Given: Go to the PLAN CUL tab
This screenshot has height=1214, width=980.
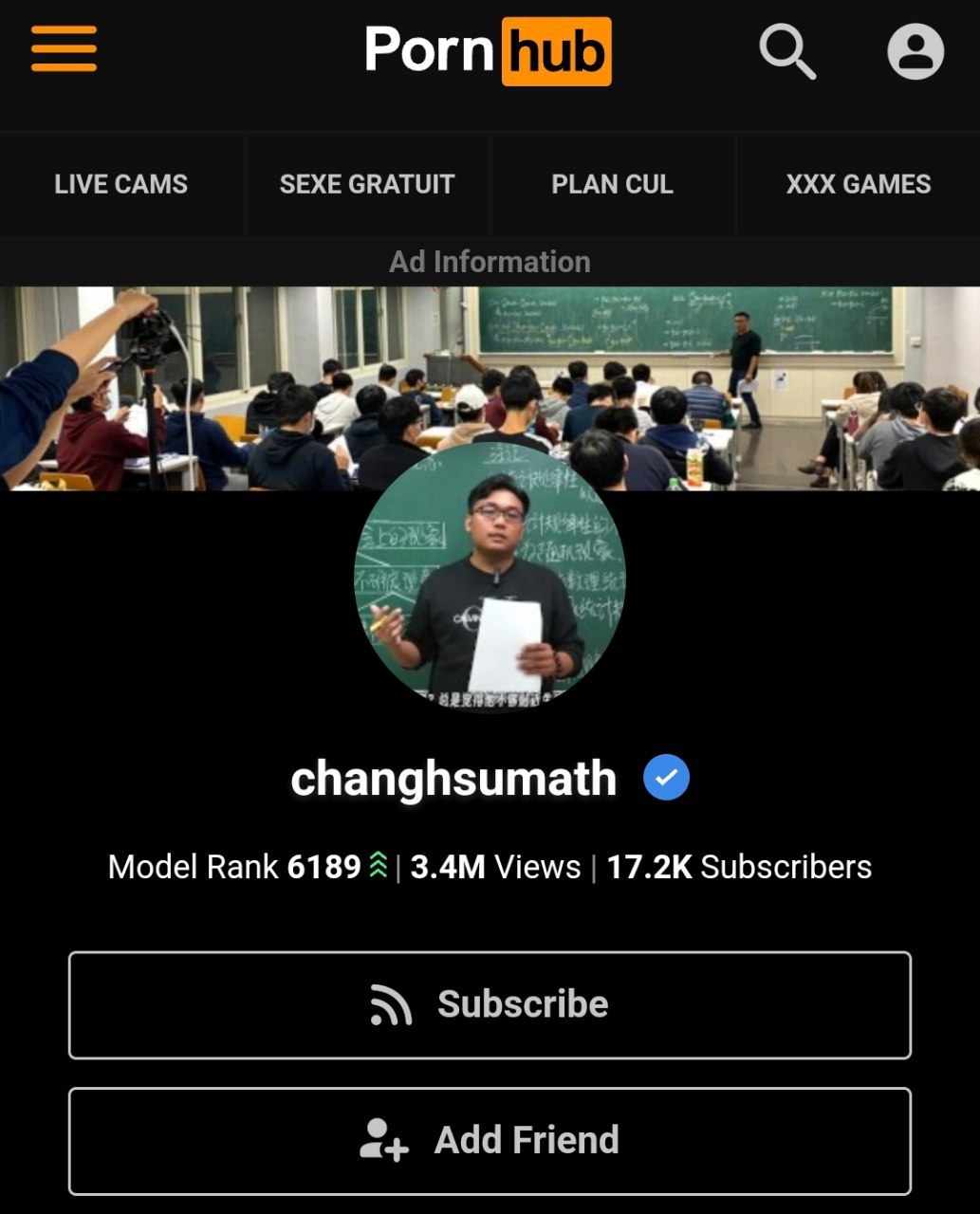Looking at the screenshot, I should 612,184.
